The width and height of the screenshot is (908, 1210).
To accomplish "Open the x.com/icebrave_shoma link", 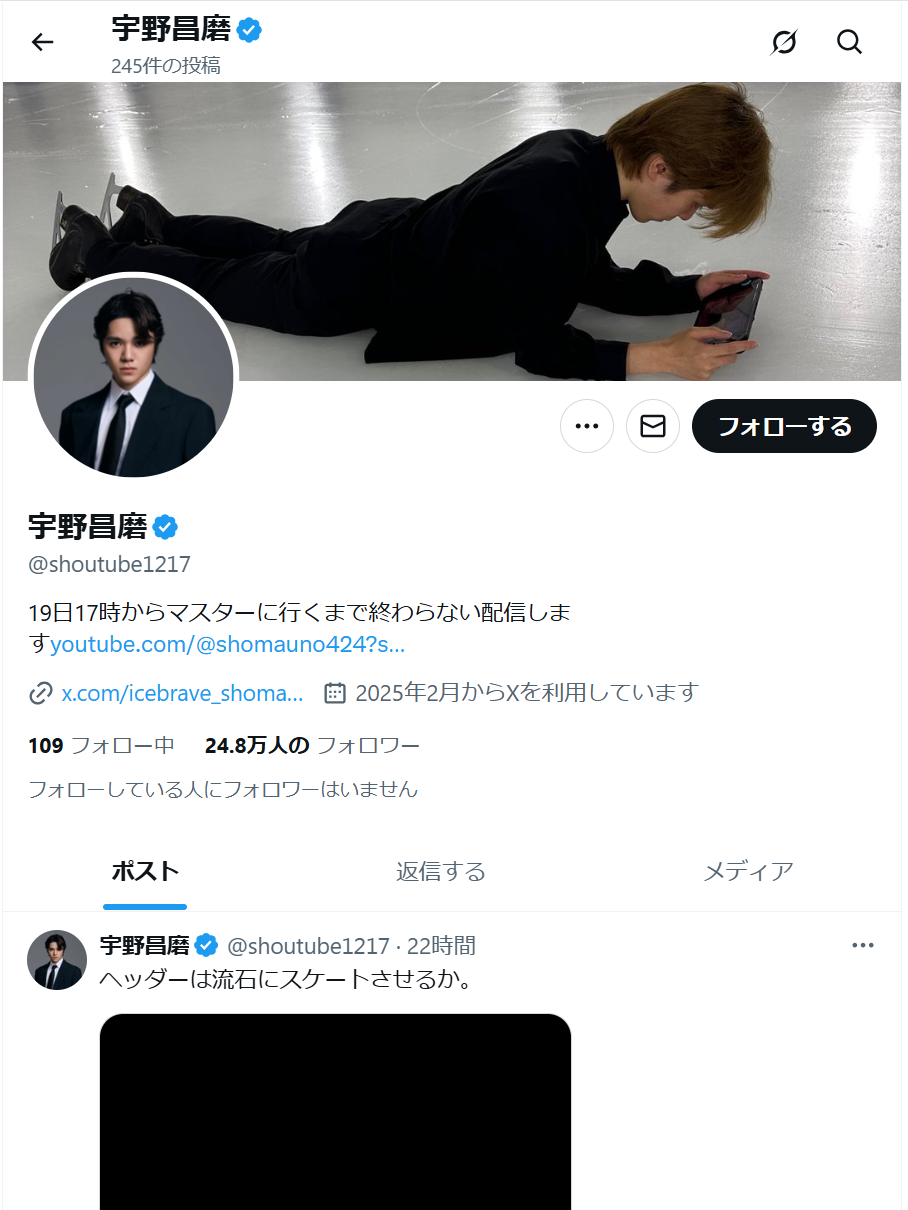I will (181, 692).
